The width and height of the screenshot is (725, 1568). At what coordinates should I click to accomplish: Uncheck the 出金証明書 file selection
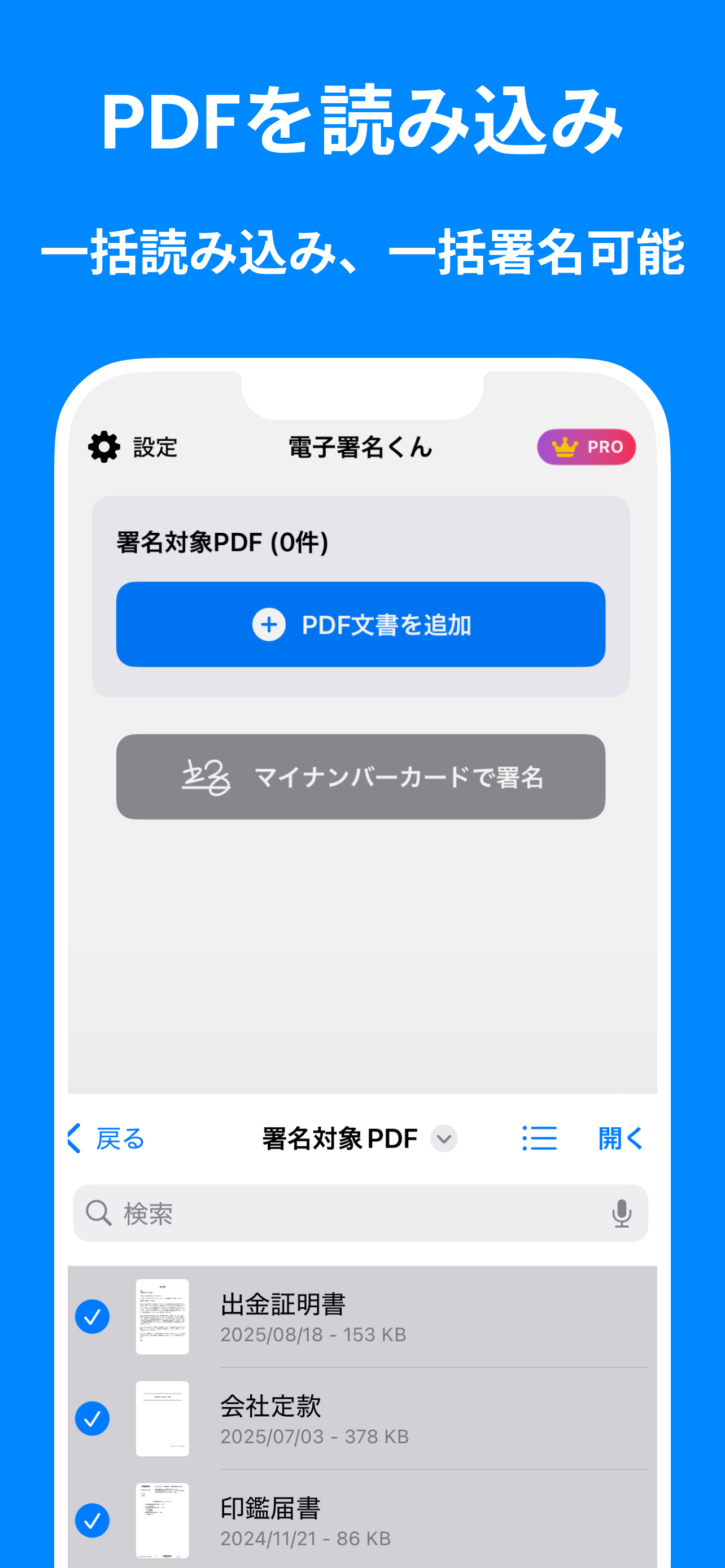coord(92,1316)
